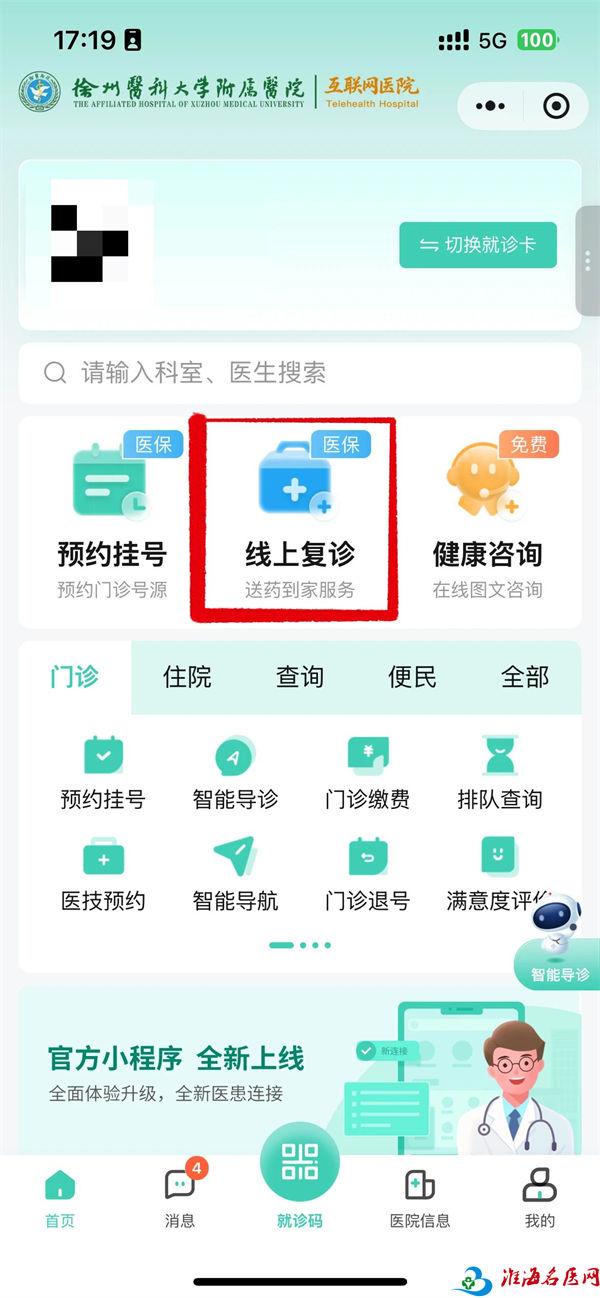The height and width of the screenshot is (1298, 600).
Task: Open the large 预约挂号 medical insurance card
Action: click(x=112, y=520)
